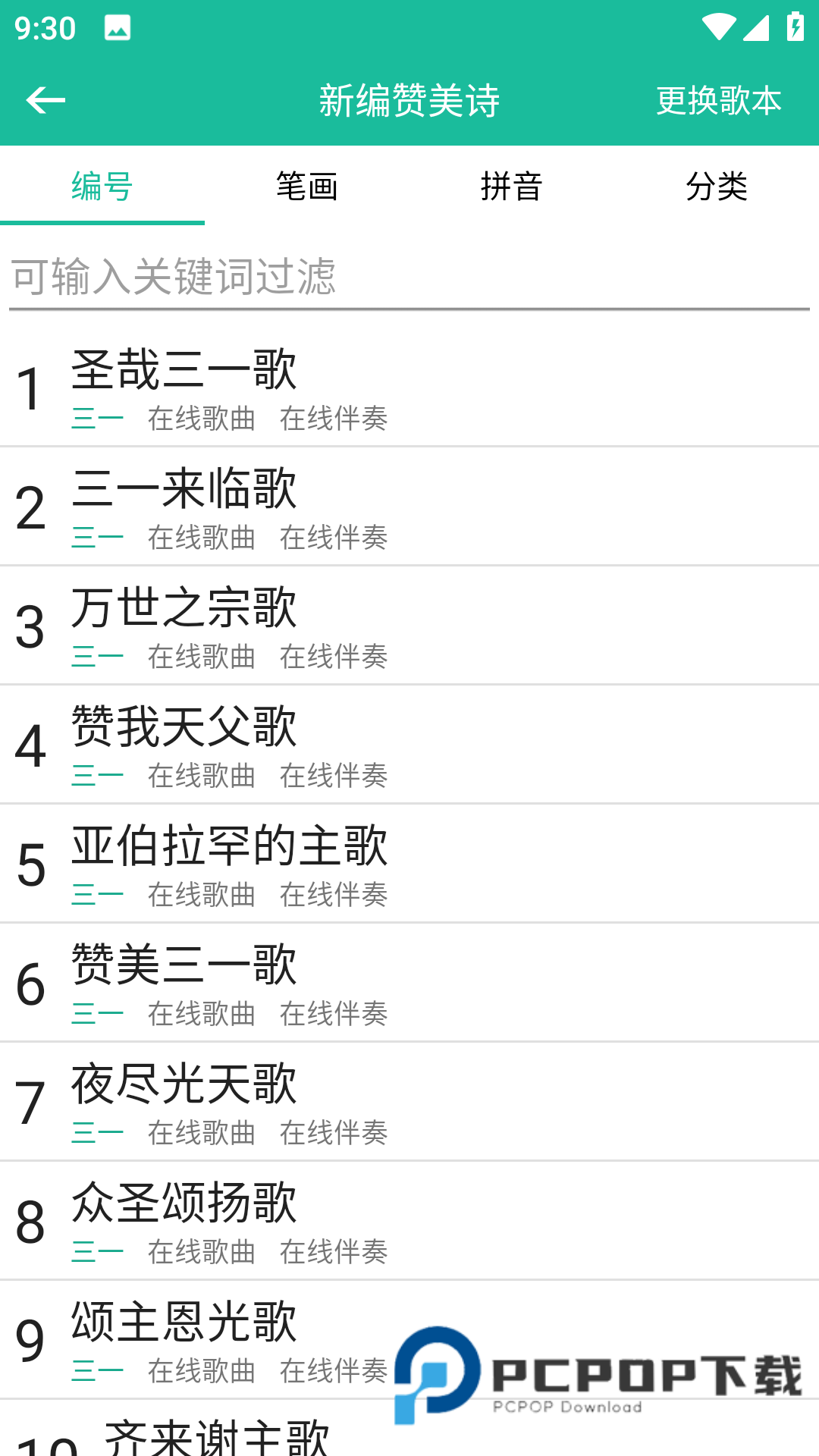
Task: Open hymn 7 夜尽光天歌
Action: pos(184,1085)
